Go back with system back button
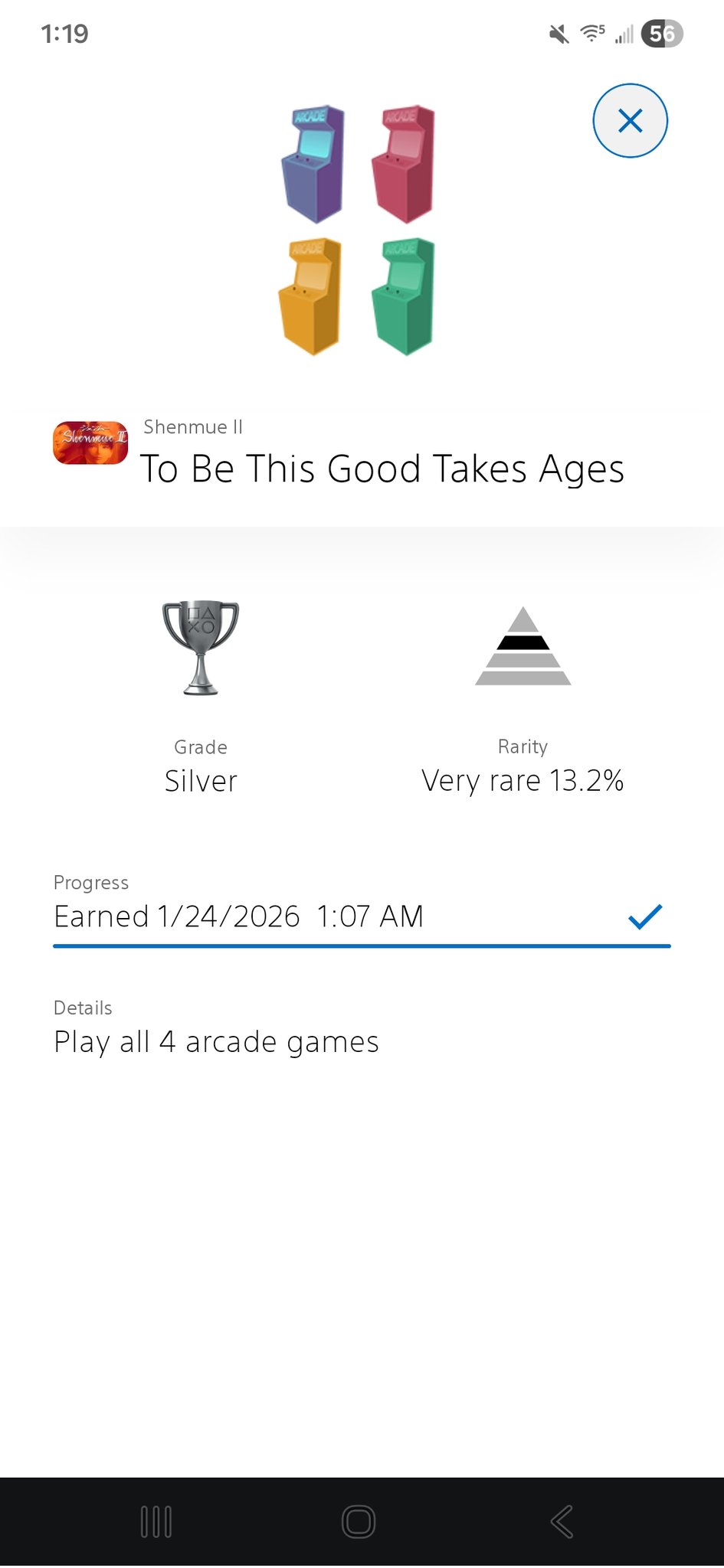Screen dimensions: 724x1568 (562, 1521)
